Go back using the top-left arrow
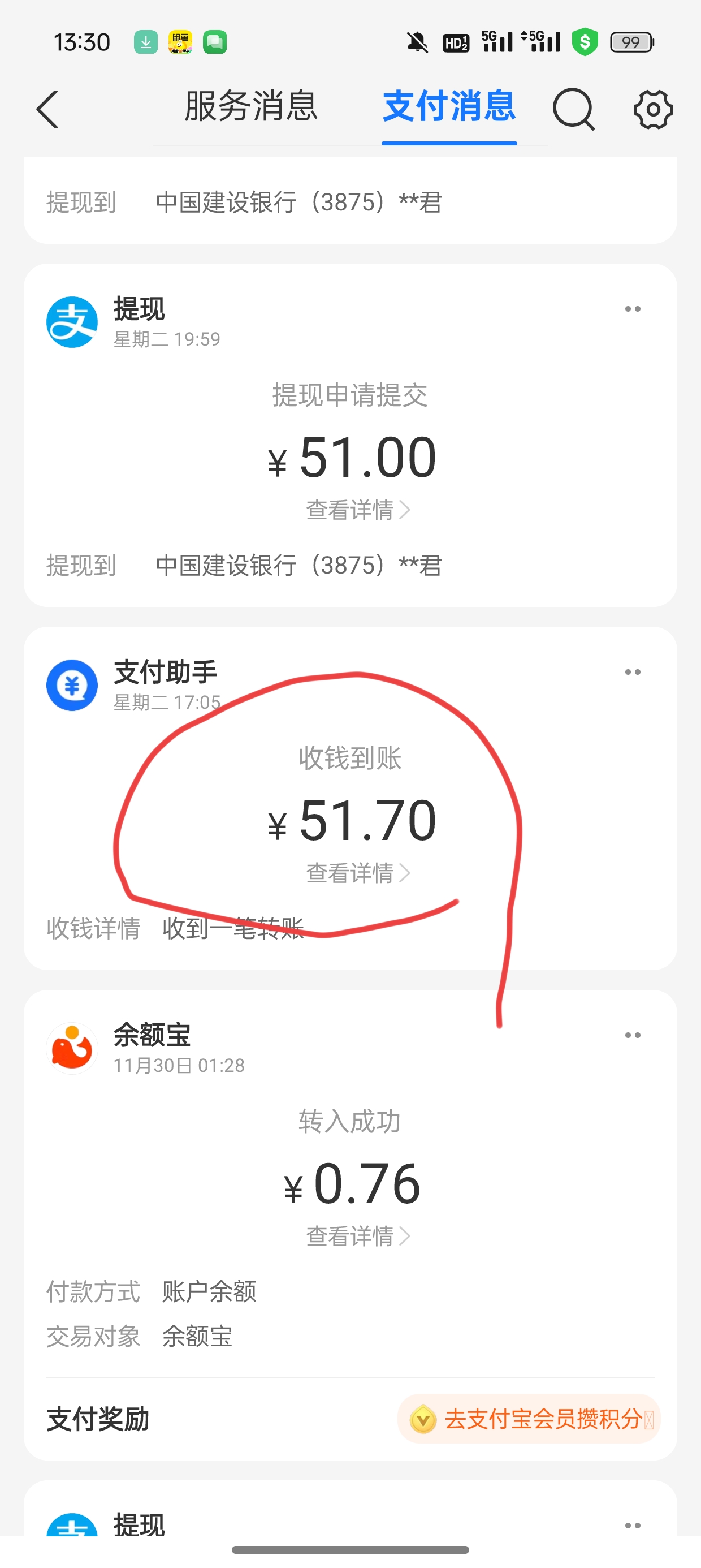 click(x=47, y=110)
